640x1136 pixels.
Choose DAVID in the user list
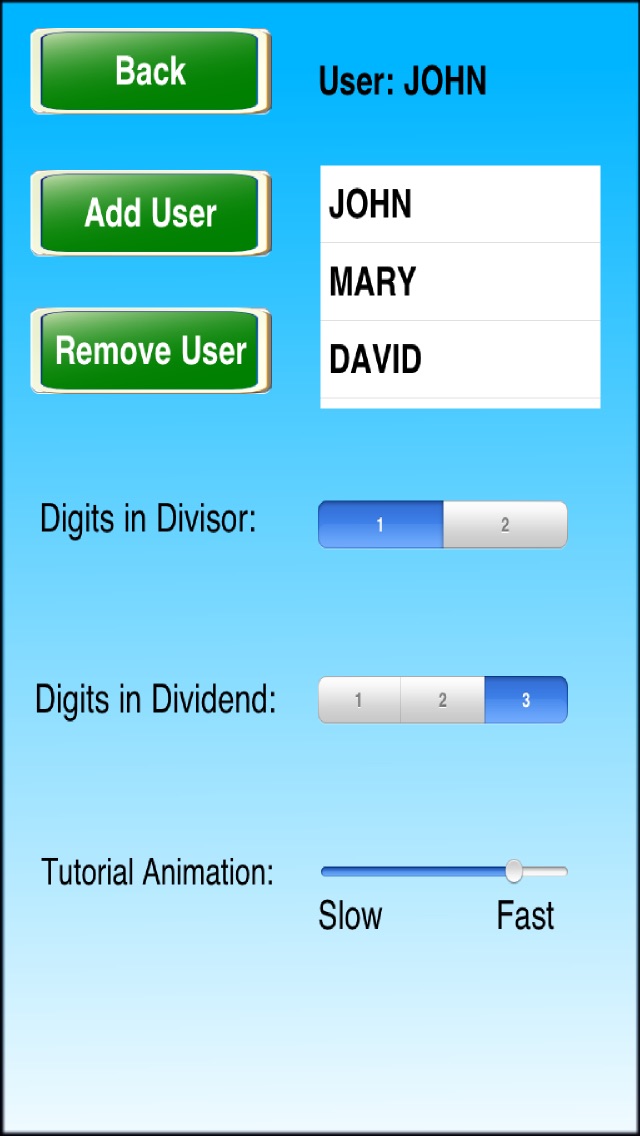(x=460, y=360)
